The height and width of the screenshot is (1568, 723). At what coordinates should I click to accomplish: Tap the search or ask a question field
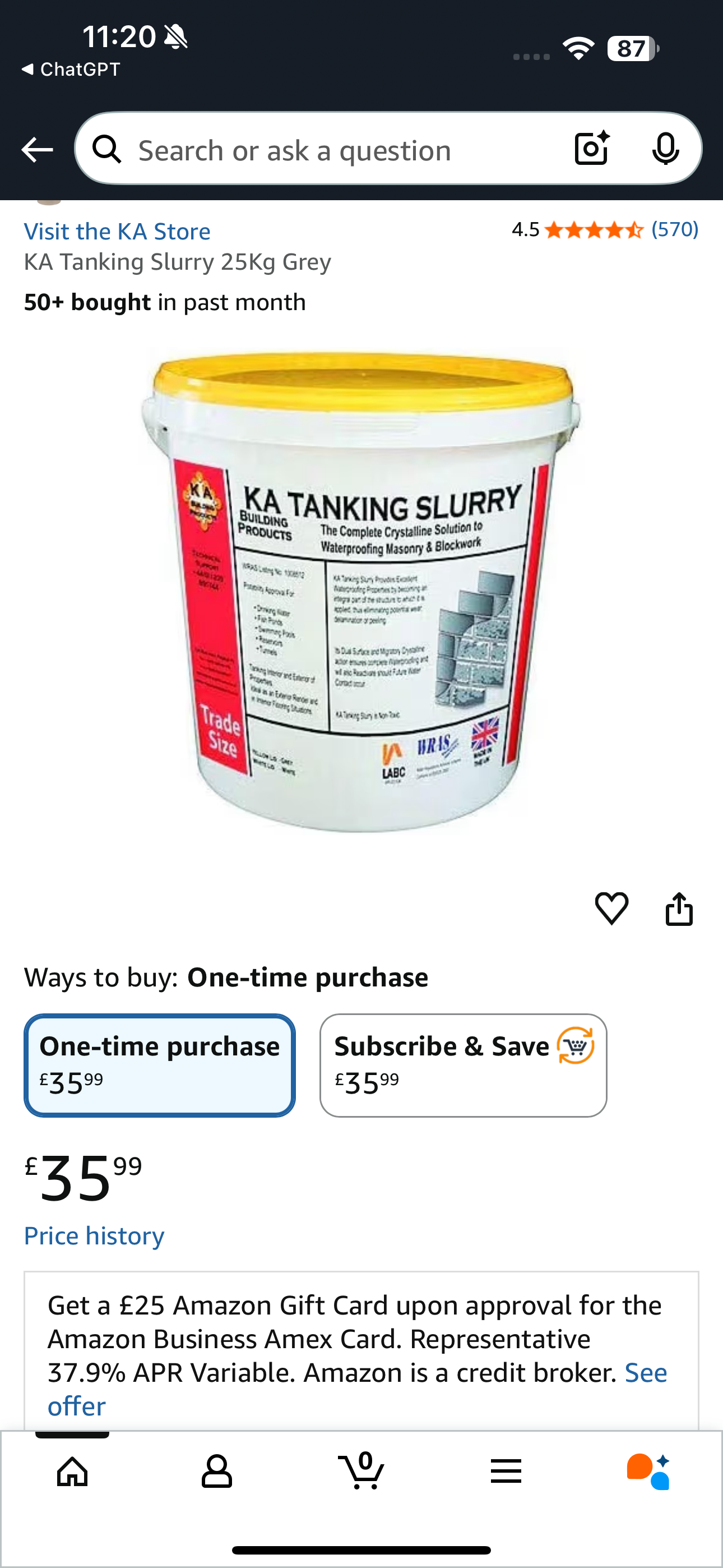coord(328,150)
